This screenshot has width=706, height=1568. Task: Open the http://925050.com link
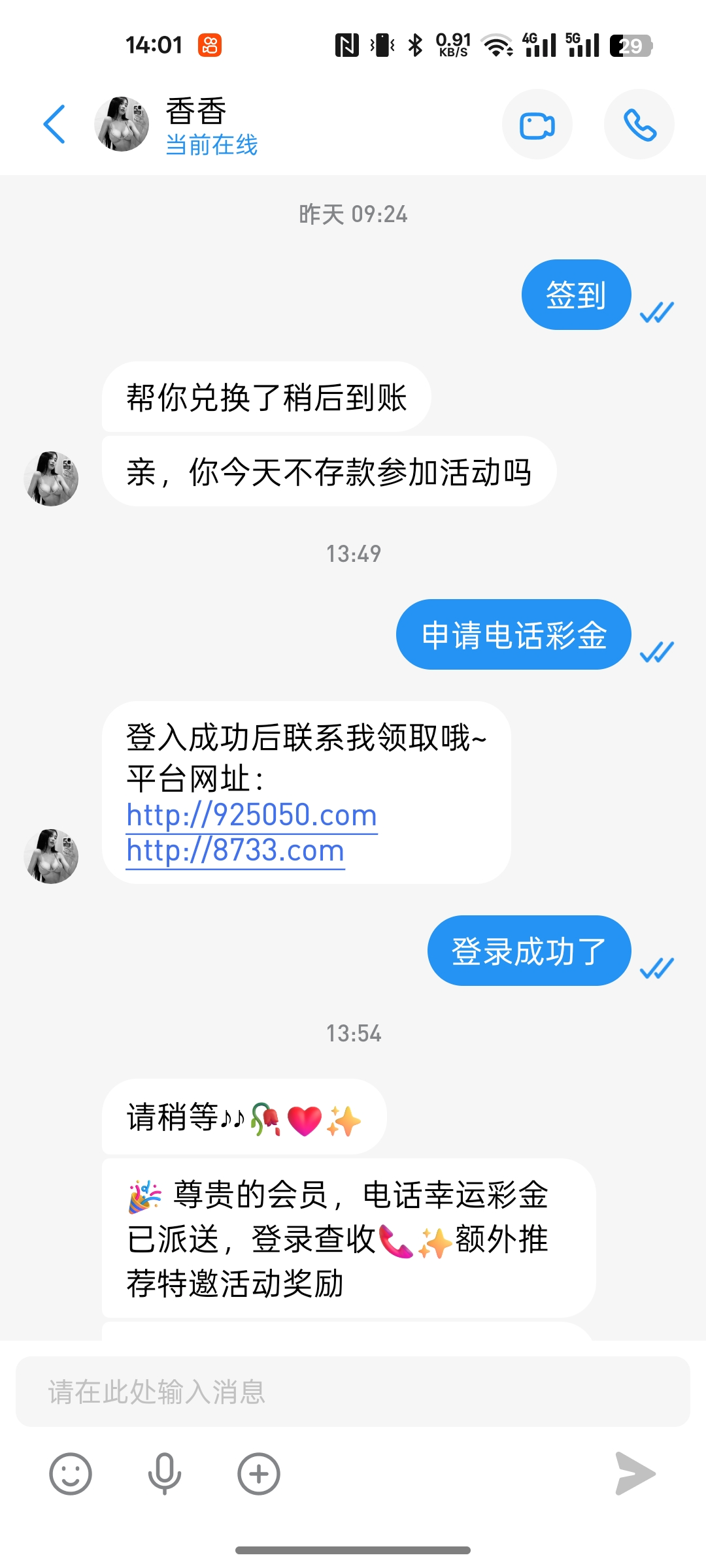252,815
